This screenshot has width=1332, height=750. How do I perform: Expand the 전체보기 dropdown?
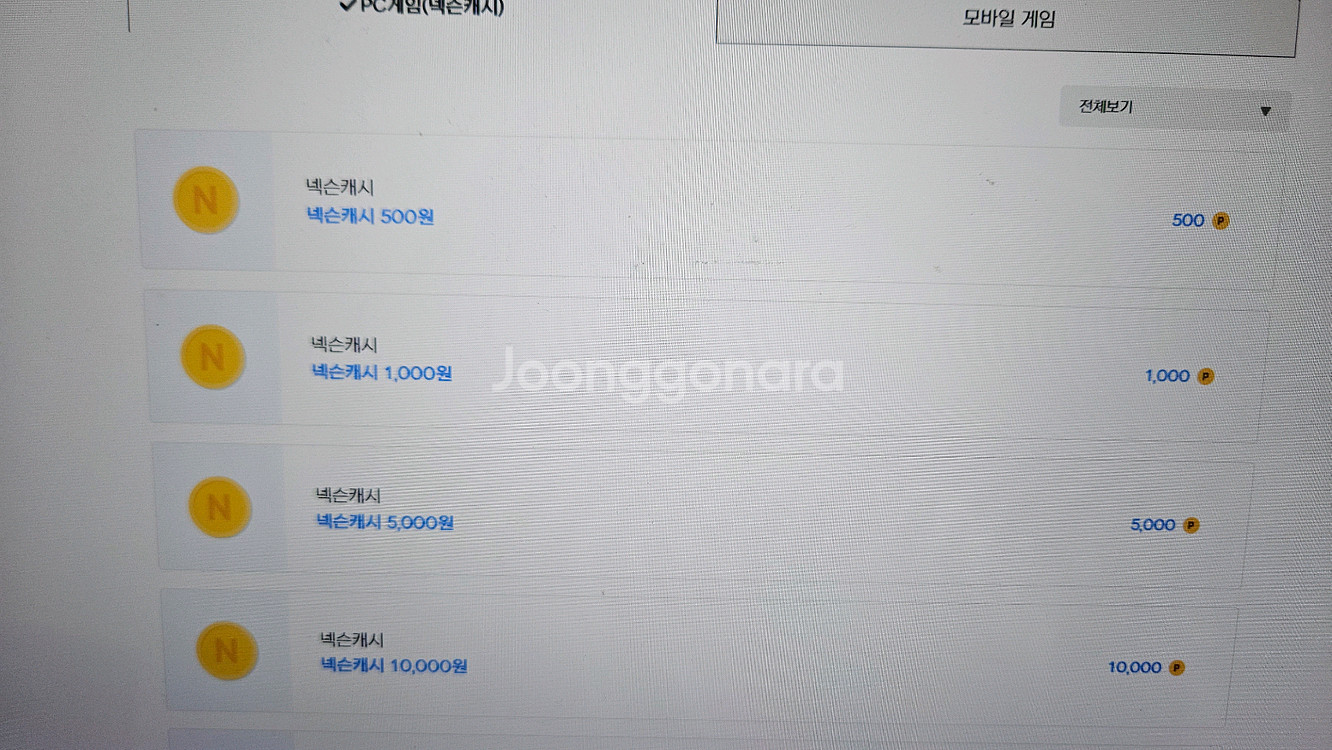coord(1175,108)
